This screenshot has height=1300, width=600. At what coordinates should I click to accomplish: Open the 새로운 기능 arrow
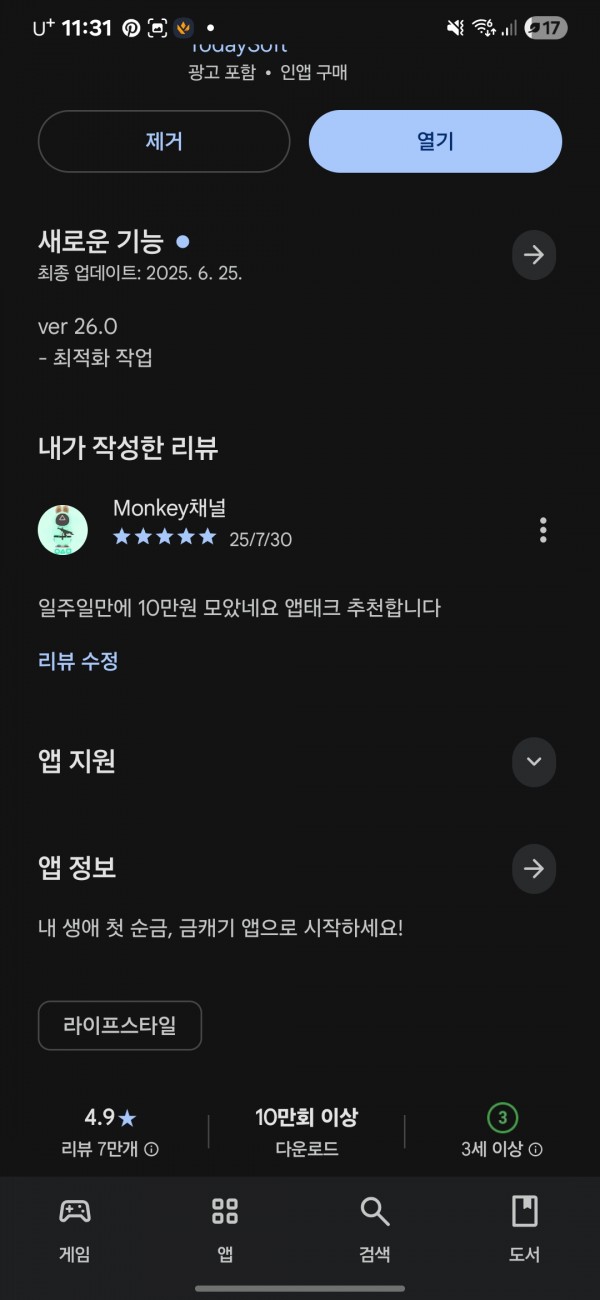(x=534, y=255)
